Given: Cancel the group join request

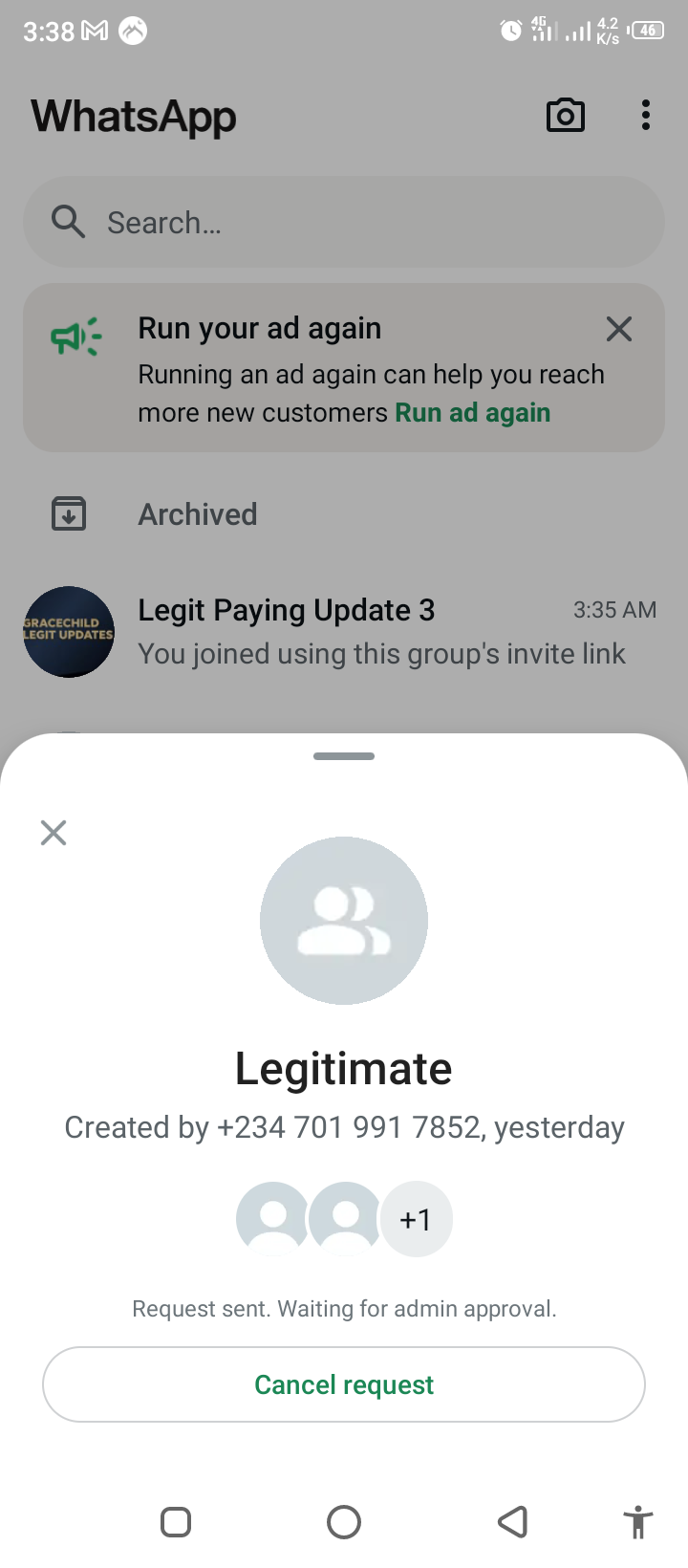Looking at the screenshot, I should point(344,1384).
